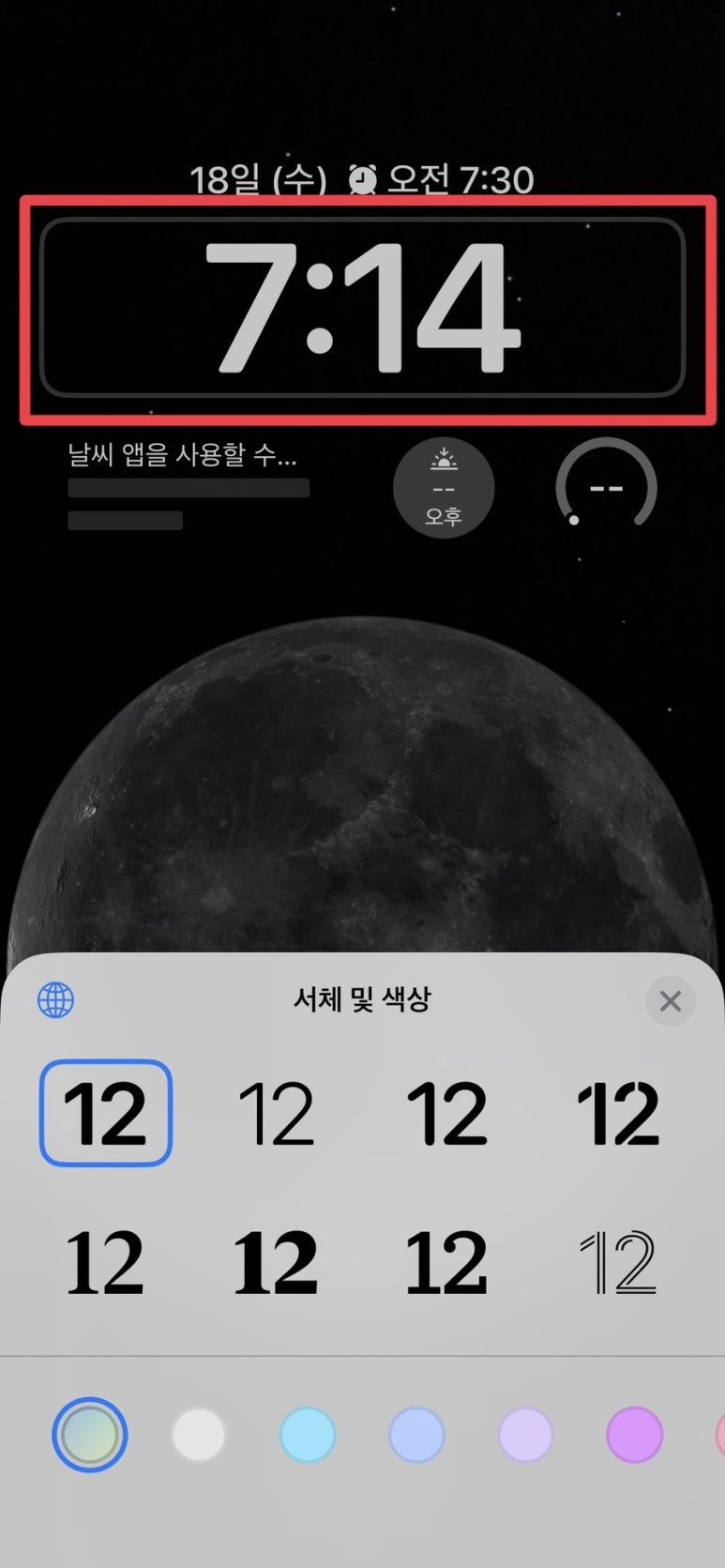
Task: Pick the pale lavender color swatch
Action: point(525,1435)
